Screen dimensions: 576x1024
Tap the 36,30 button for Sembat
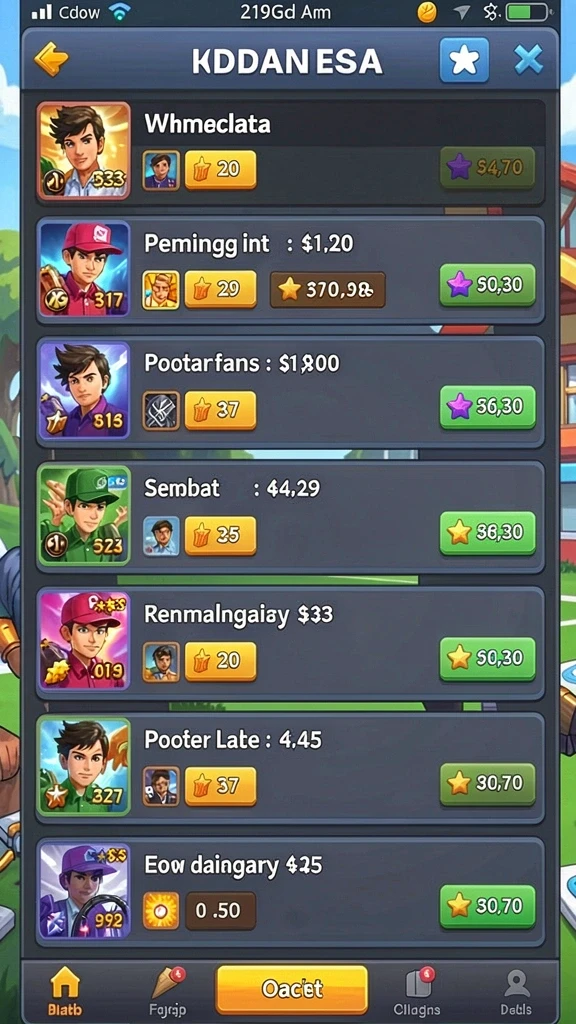(x=487, y=533)
